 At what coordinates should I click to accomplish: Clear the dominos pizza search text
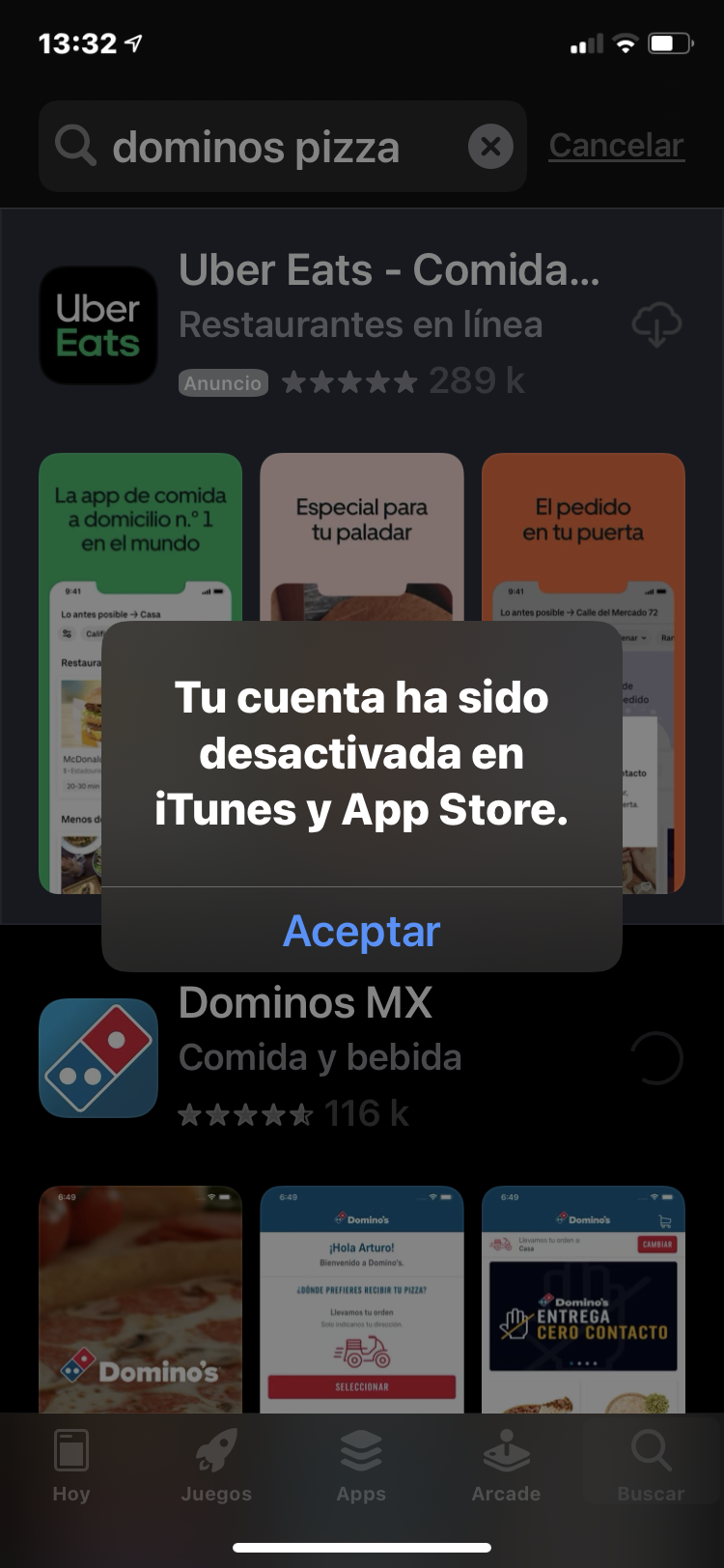point(490,147)
